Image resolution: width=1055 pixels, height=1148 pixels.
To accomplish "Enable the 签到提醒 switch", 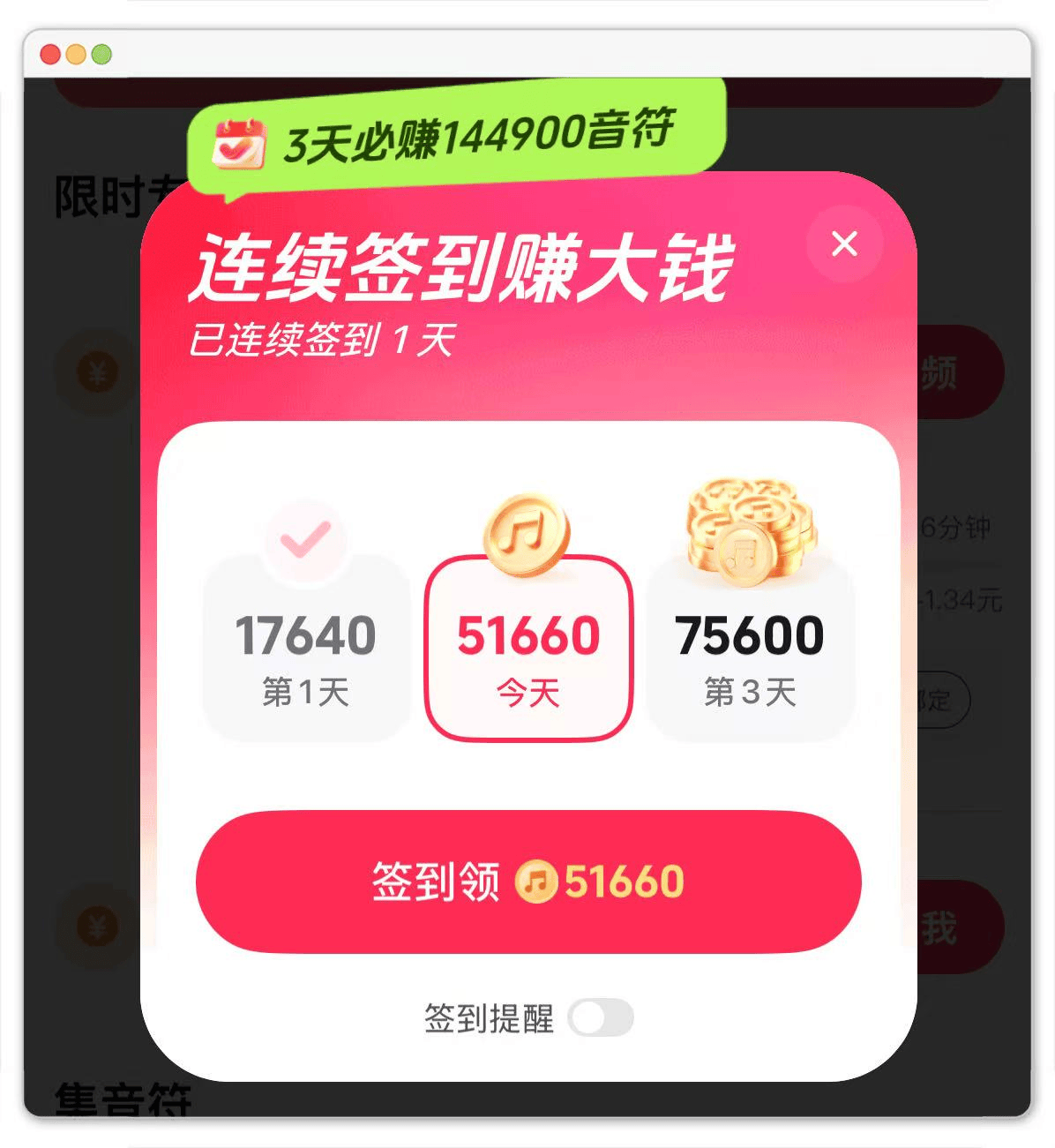I will click(x=601, y=1018).
